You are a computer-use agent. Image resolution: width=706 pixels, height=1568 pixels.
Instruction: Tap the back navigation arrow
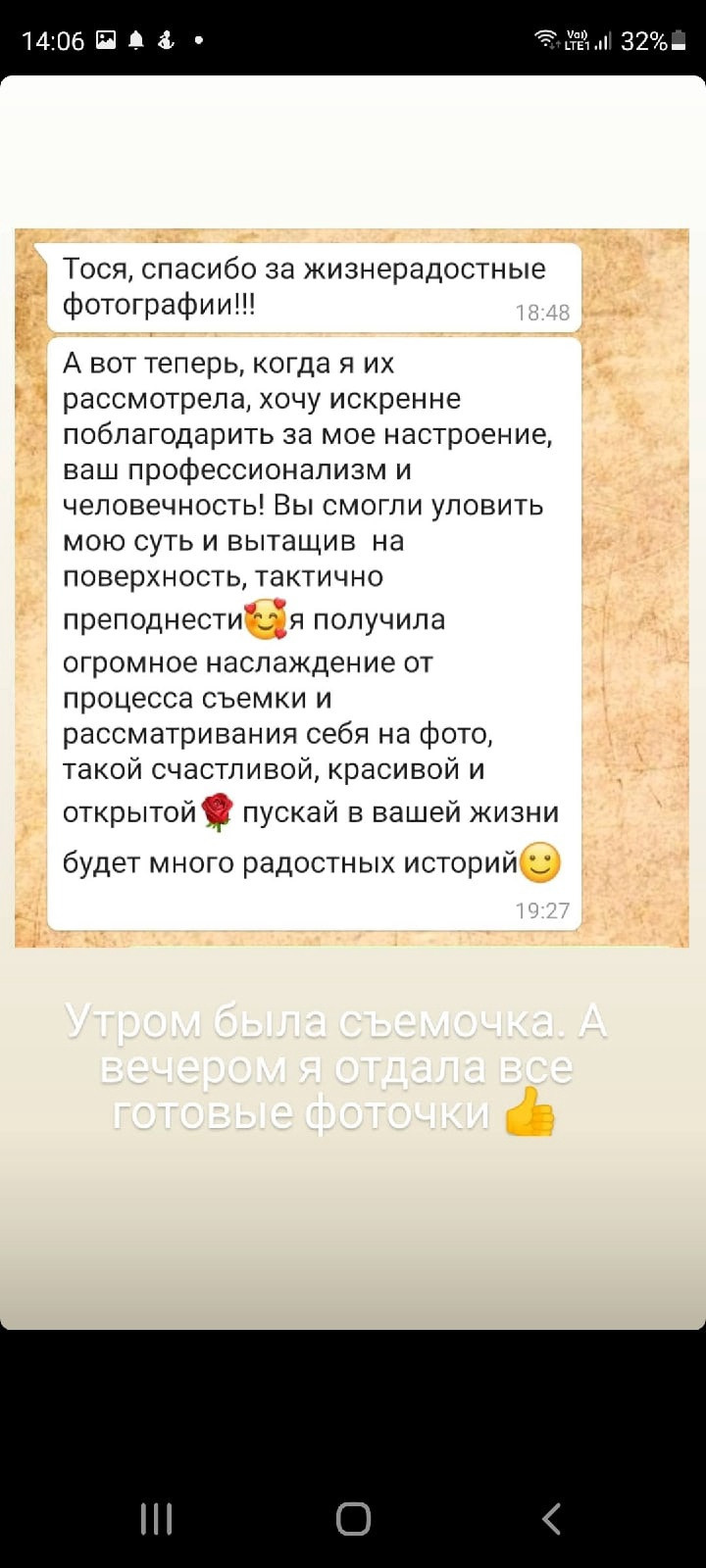550,1517
